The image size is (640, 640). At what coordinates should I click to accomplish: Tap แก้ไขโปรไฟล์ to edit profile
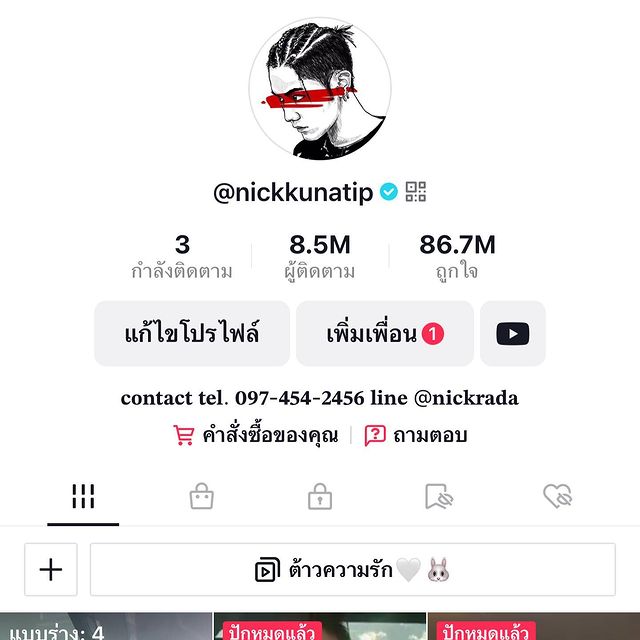(x=192, y=334)
